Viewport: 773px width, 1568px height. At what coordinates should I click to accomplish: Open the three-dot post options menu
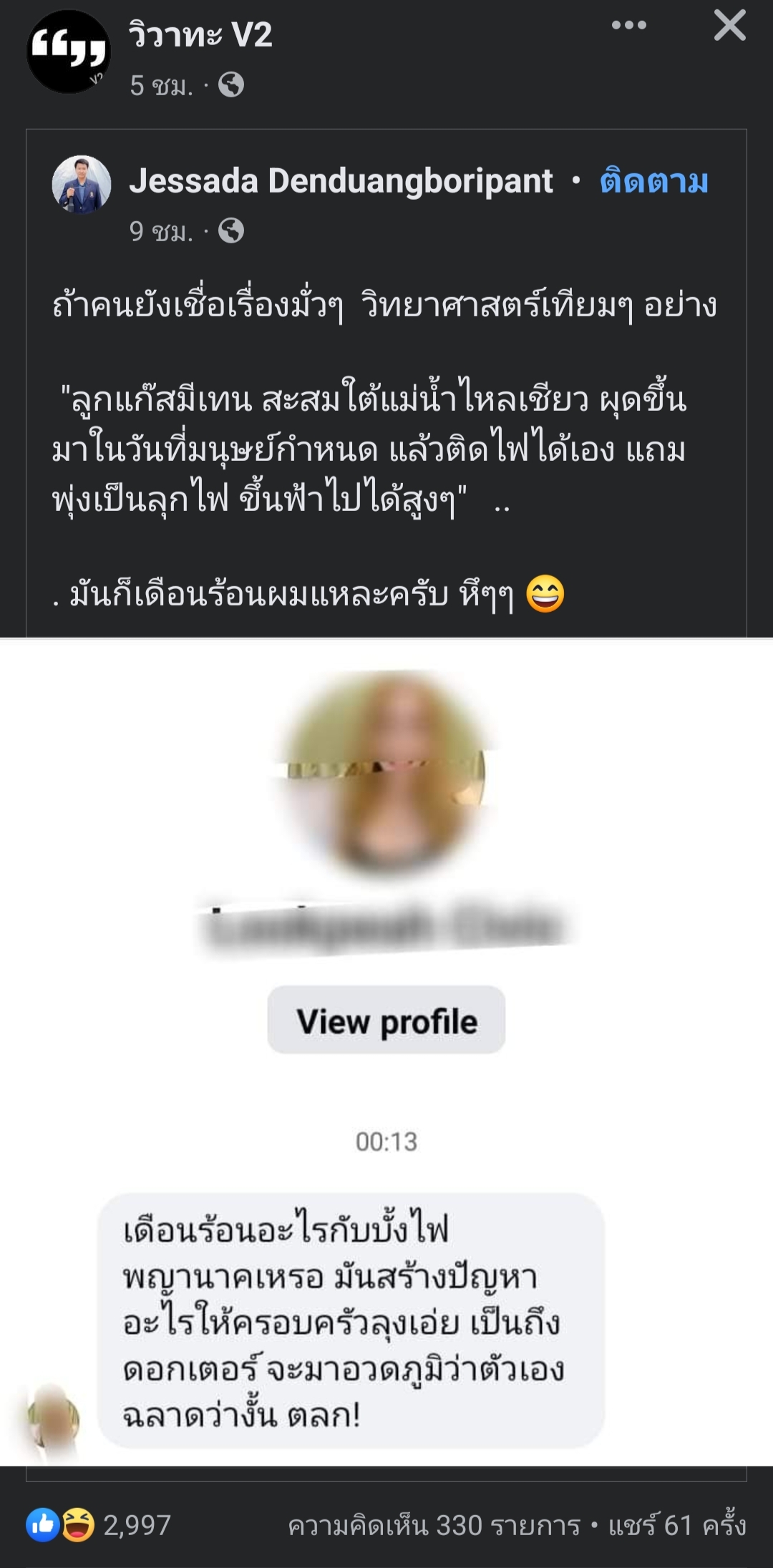tap(628, 26)
